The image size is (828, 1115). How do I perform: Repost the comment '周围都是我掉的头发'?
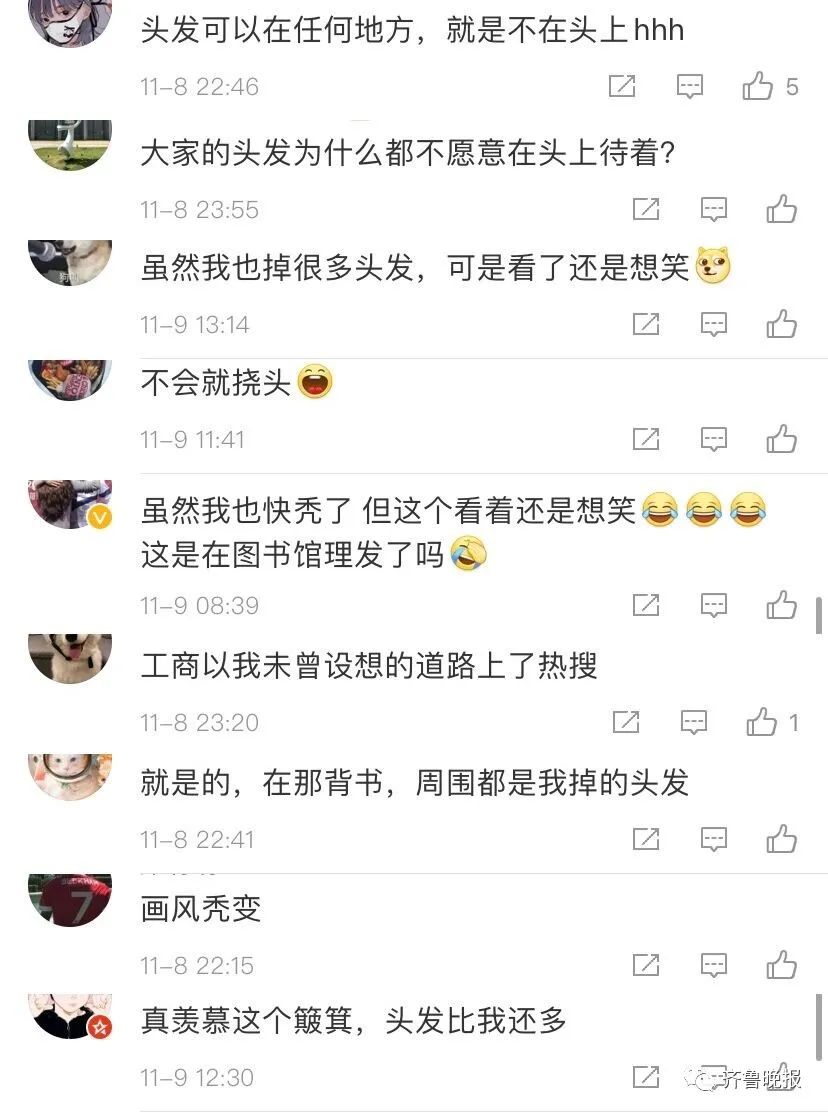pos(646,839)
